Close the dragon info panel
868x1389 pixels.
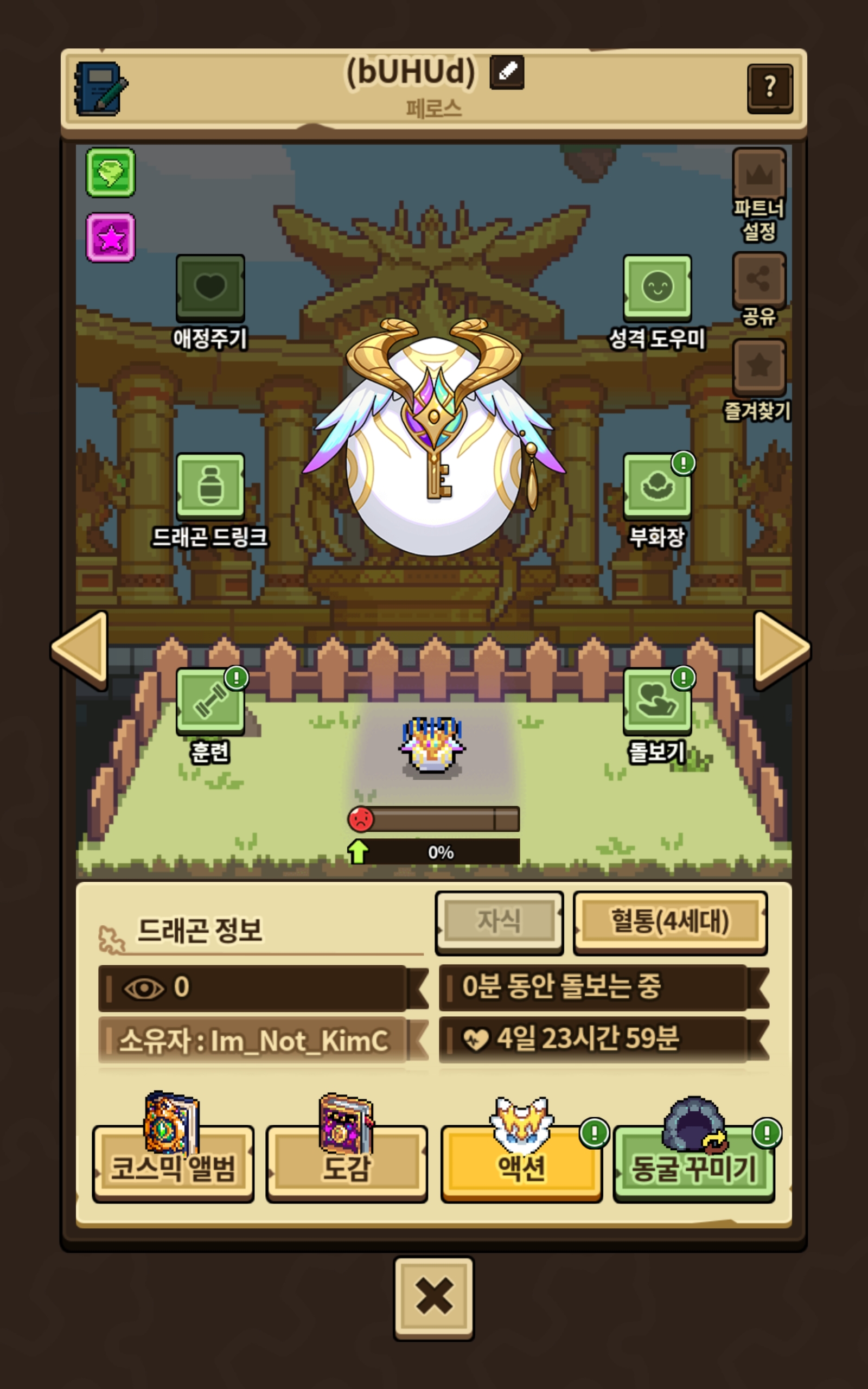pyautogui.click(x=434, y=1298)
